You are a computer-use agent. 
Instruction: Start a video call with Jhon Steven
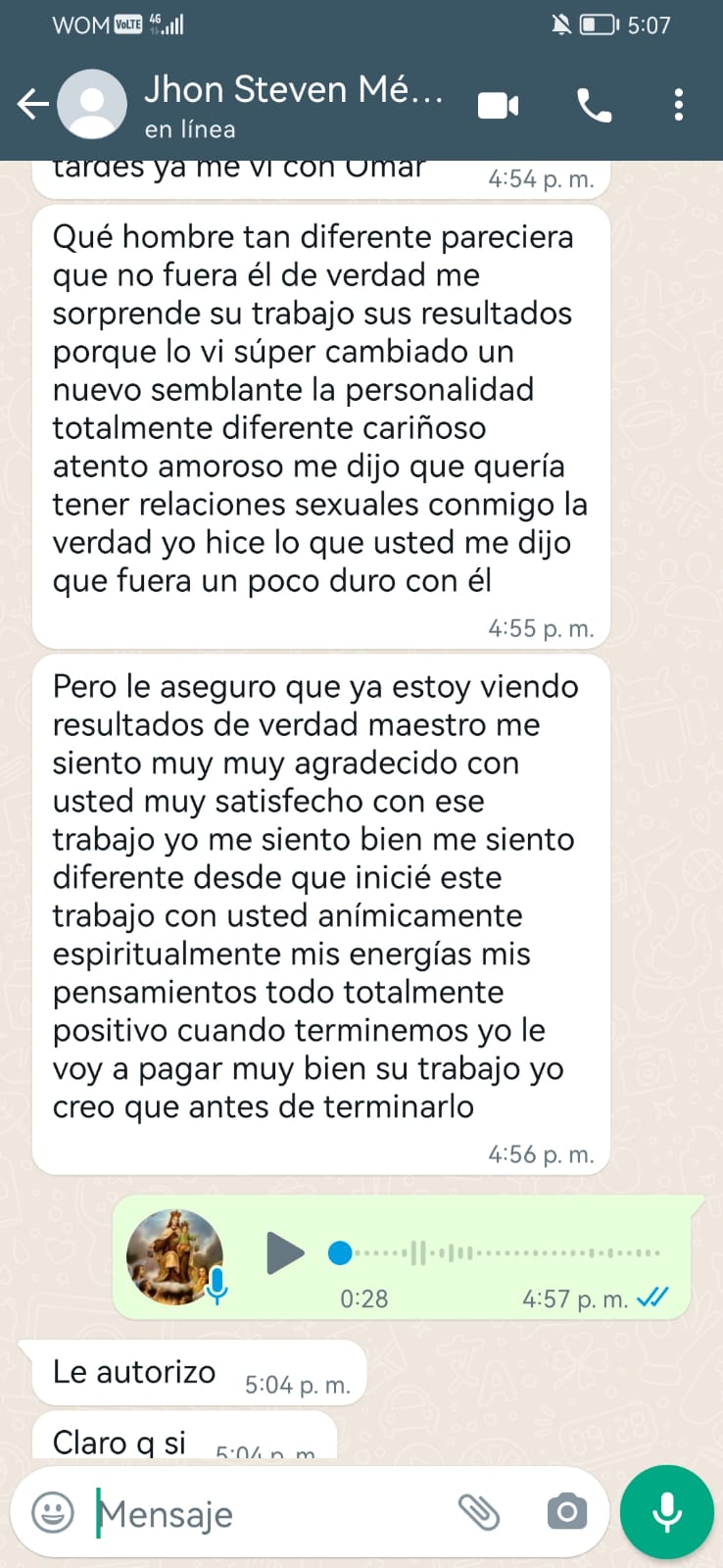click(498, 105)
